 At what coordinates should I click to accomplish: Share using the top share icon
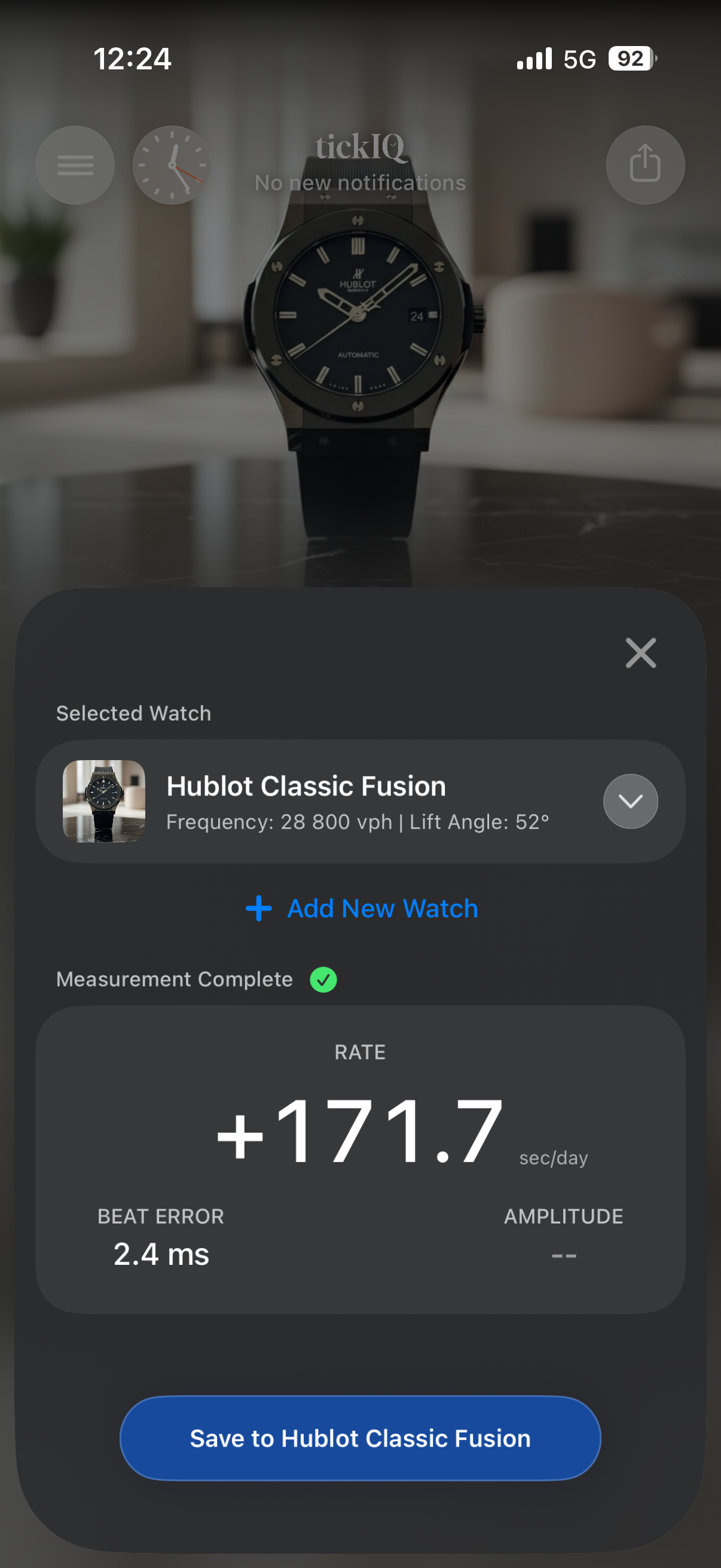645,165
